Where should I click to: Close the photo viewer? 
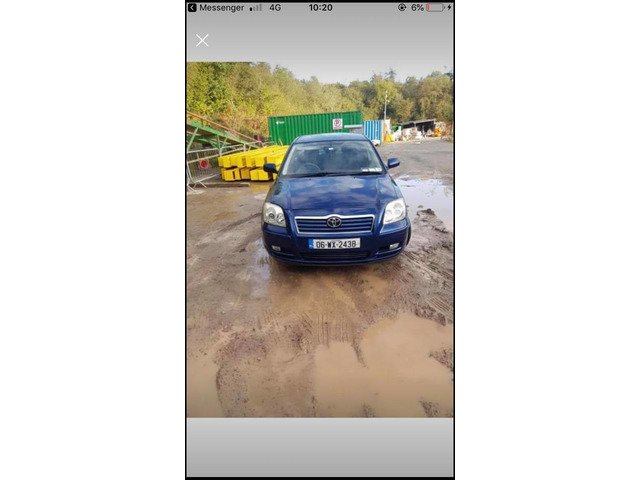(202, 40)
